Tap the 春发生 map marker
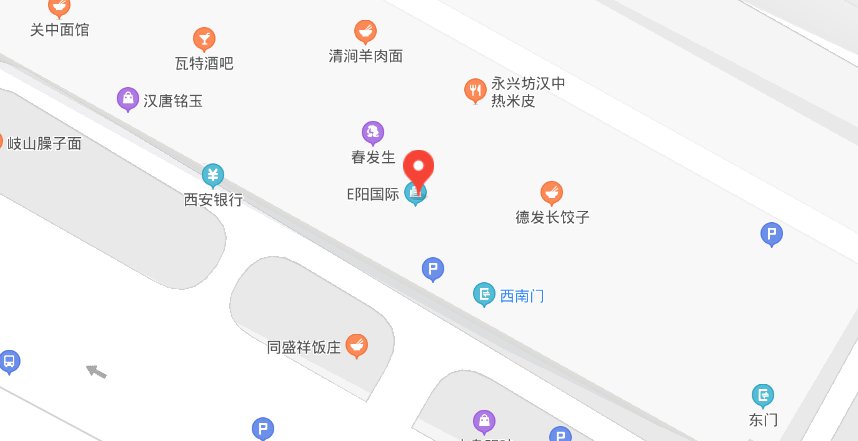Image resolution: width=858 pixels, height=441 pixels. 372,132
